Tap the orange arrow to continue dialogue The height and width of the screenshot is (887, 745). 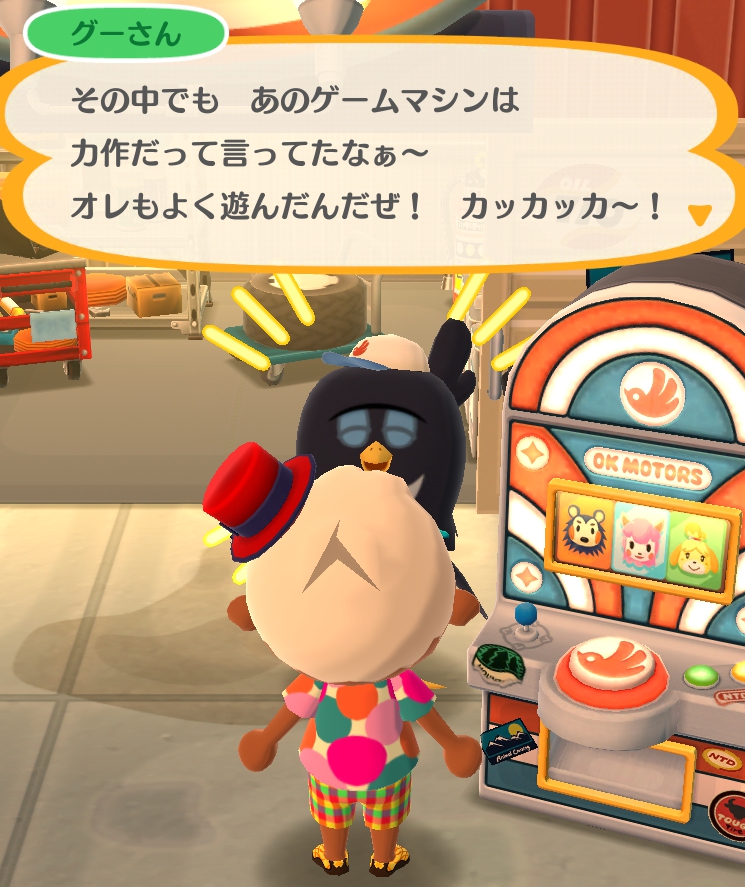pyautogui.click(x=699, y=216)
